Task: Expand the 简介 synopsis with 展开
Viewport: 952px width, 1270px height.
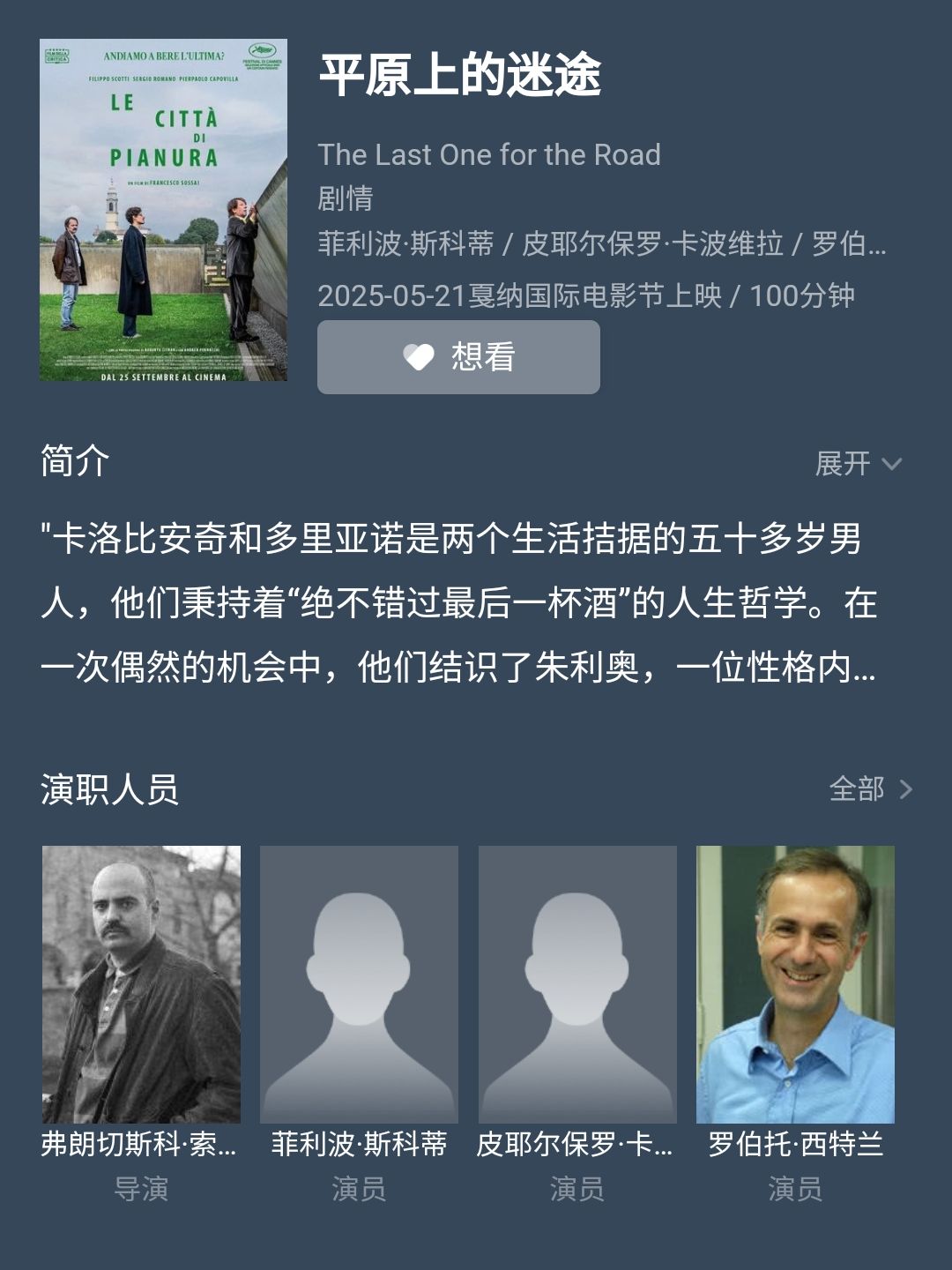Action: [857, 463]
